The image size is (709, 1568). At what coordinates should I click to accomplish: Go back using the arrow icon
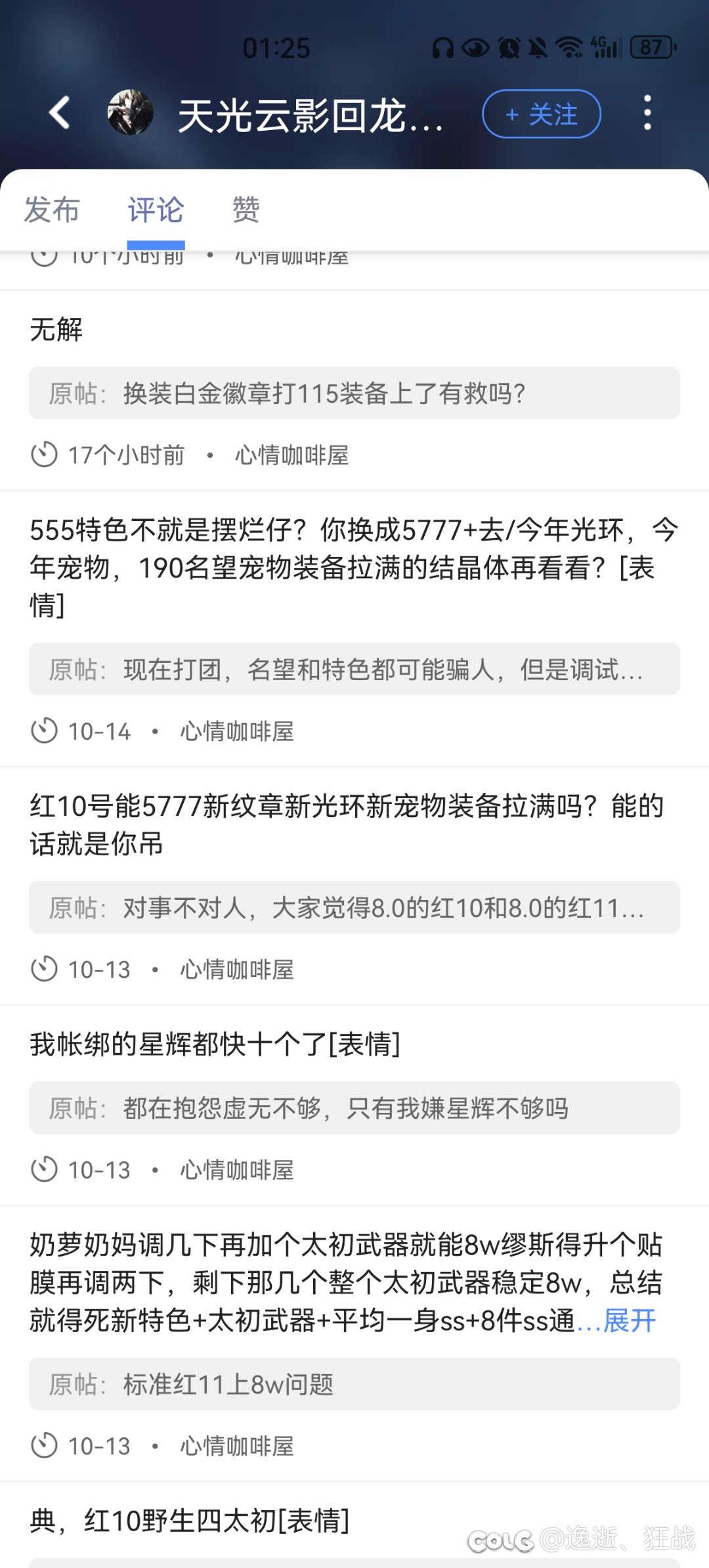coord(60,112)
